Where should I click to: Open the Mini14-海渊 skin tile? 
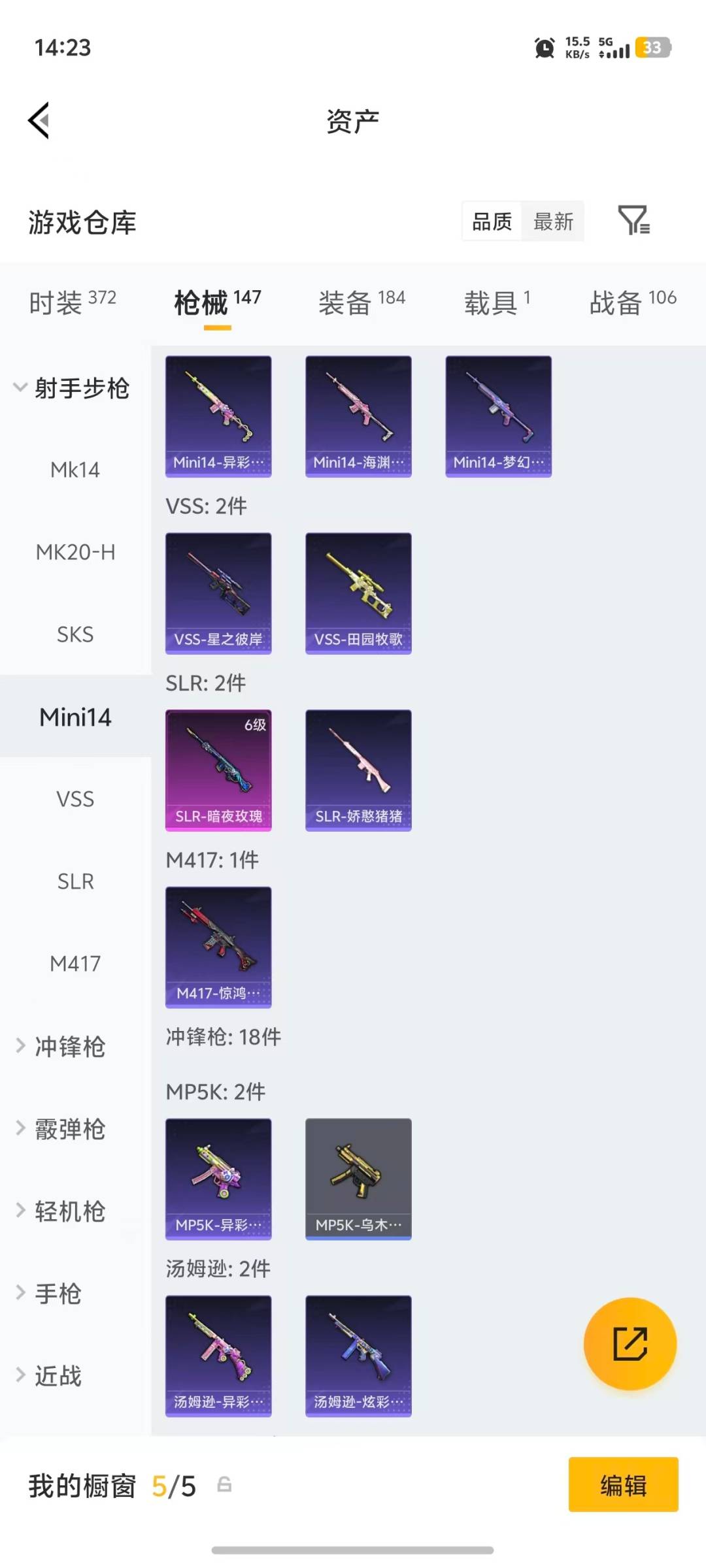pyautogui.click(x=358, y=416)
